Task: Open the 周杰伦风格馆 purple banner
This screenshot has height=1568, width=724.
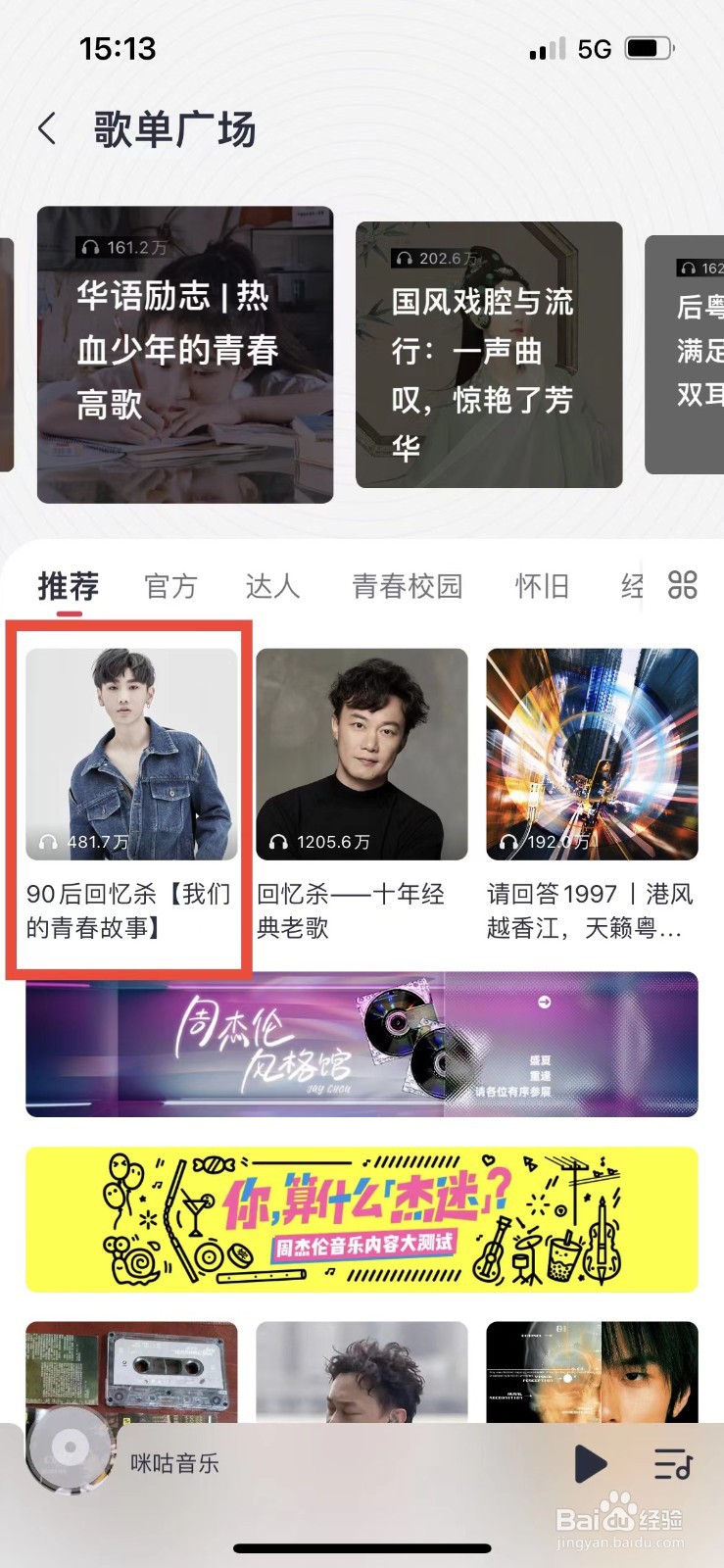Action: coord(362,1044)
